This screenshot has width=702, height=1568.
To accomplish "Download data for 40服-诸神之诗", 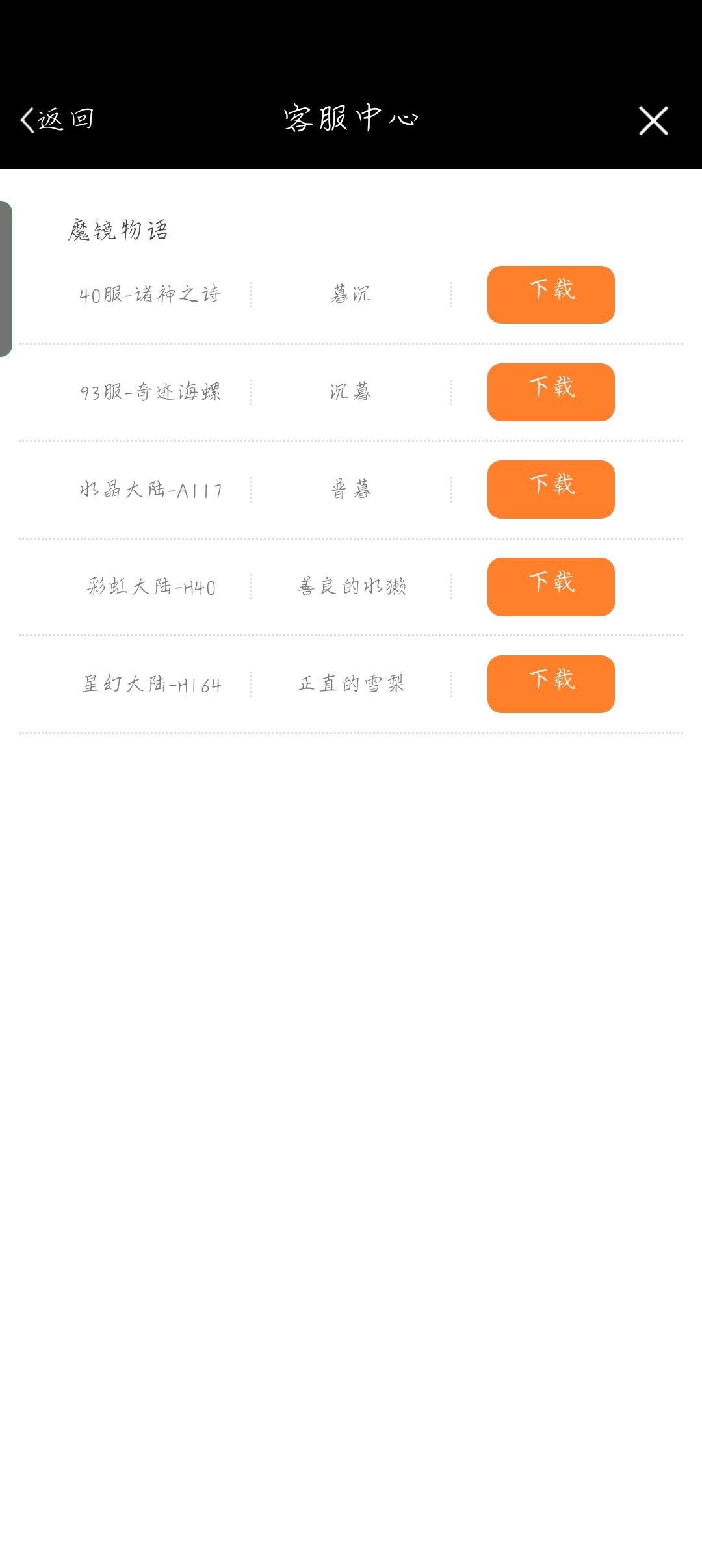I will coord(550,293).
